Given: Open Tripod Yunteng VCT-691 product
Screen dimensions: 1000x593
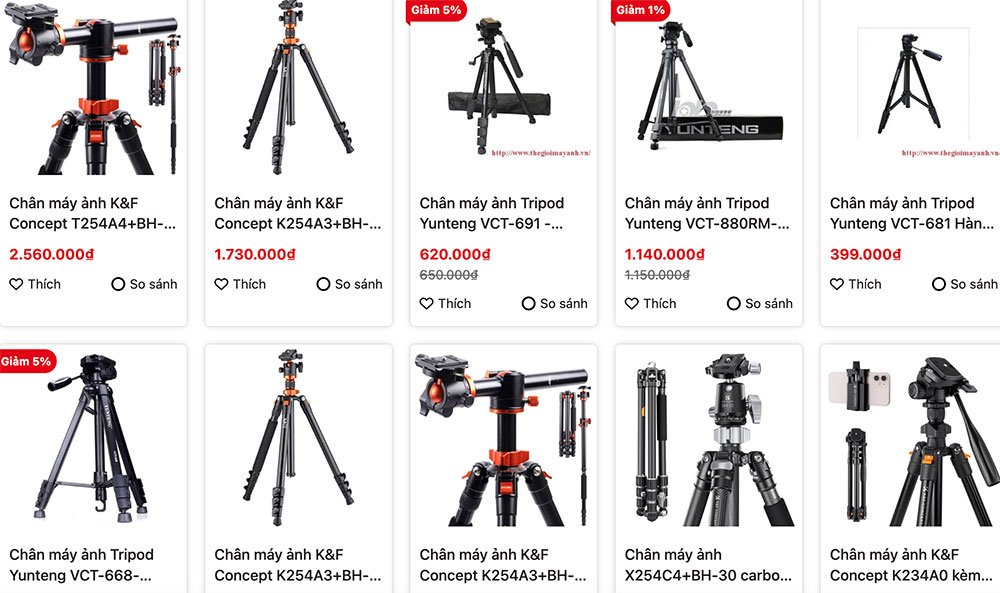Looking at the screenshot, I should point(502,213).
